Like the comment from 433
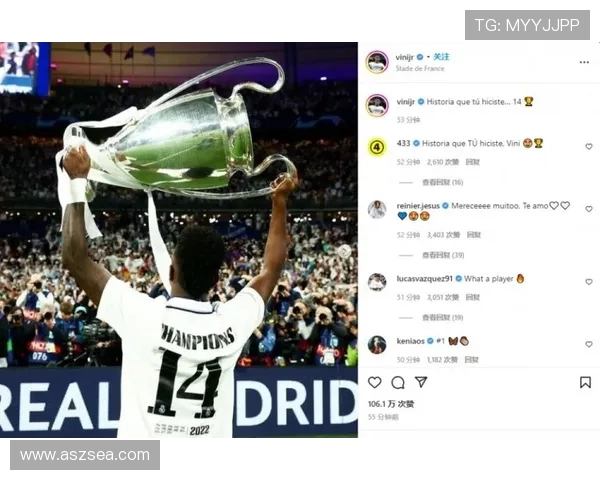The width and height of the screenshot is (600, 480). 588,147
